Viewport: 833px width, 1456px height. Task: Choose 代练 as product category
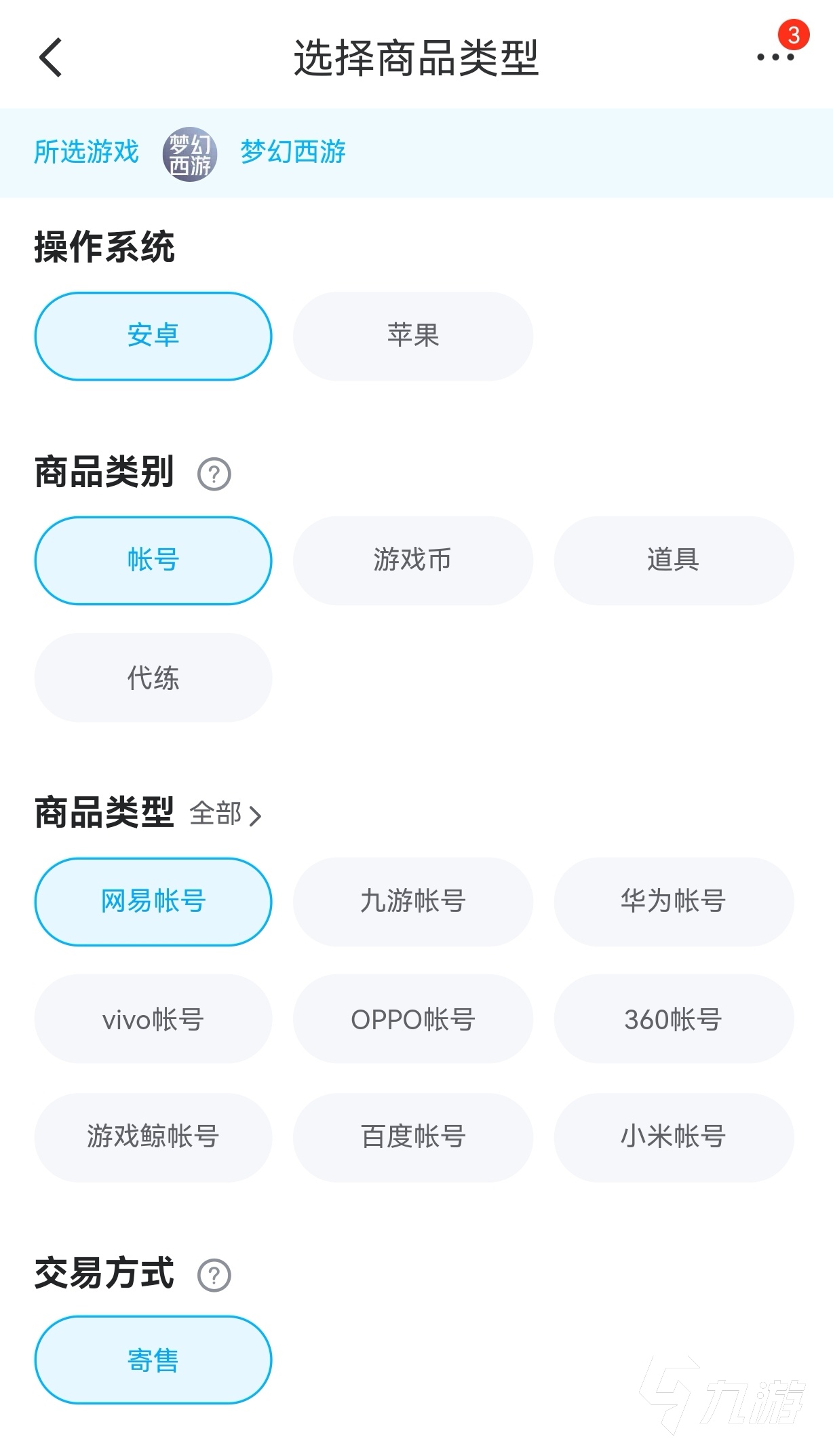tap(153, 678)
